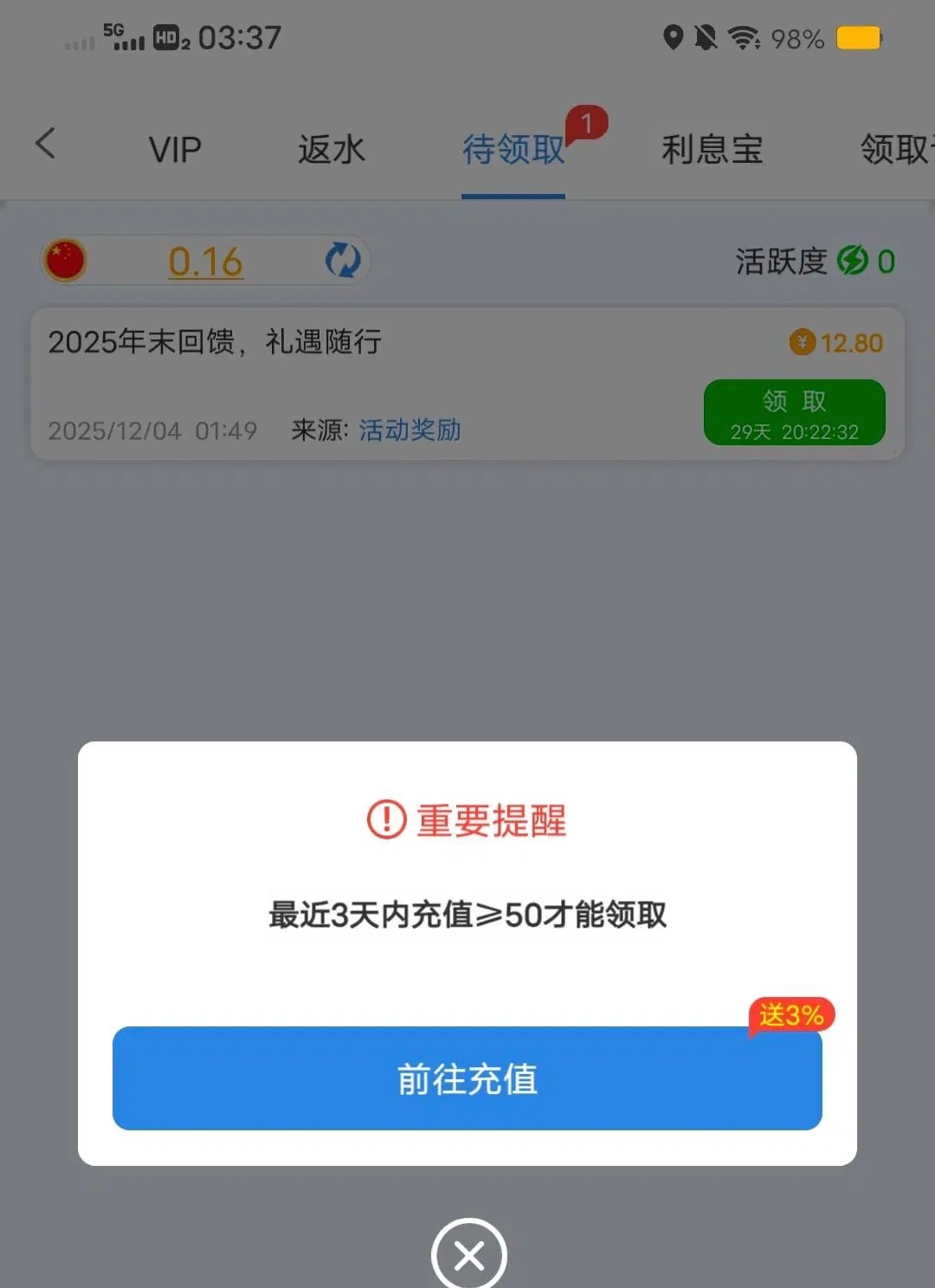Refresh the 0.16 balance
Image resolution: width=935 pixels, height=1288 pixels.
[x=342, y=260]
